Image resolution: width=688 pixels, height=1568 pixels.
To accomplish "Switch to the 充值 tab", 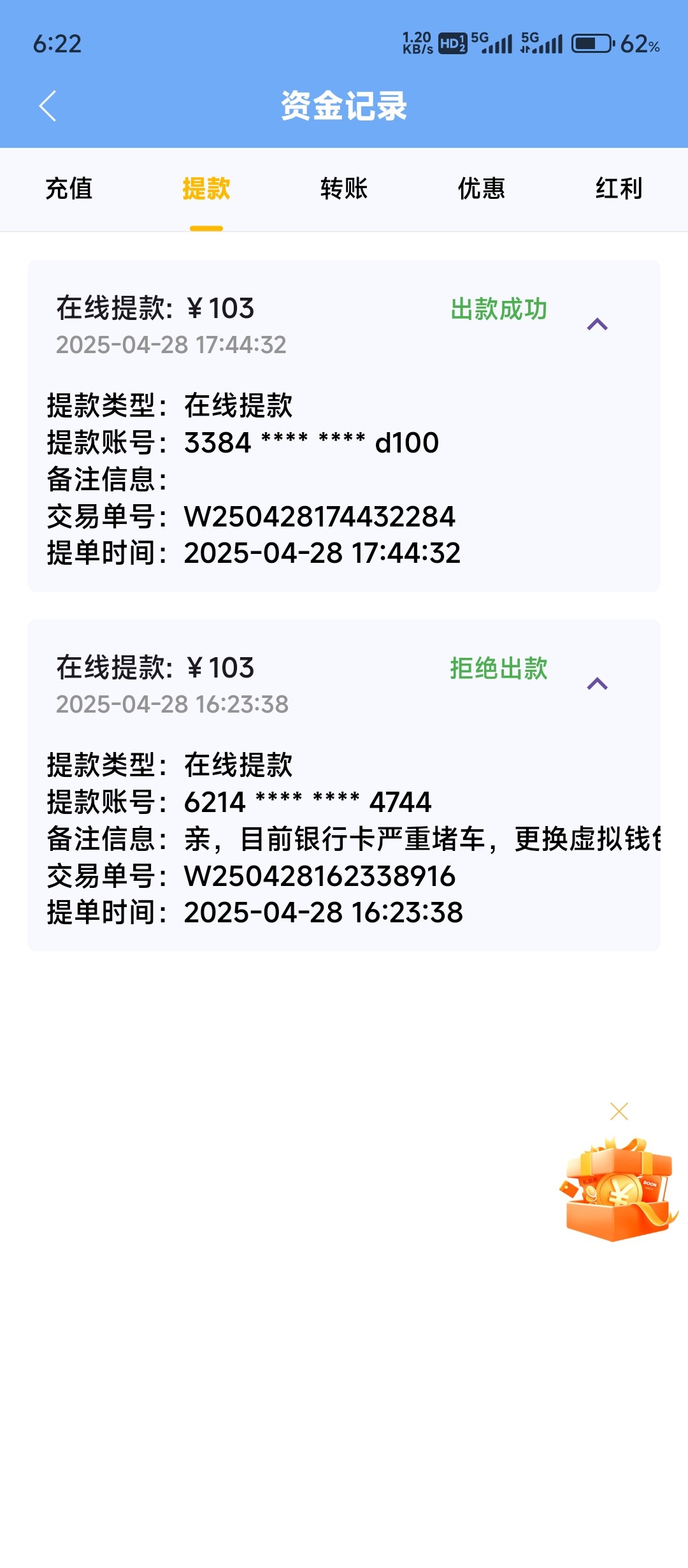I will (69, 189).
